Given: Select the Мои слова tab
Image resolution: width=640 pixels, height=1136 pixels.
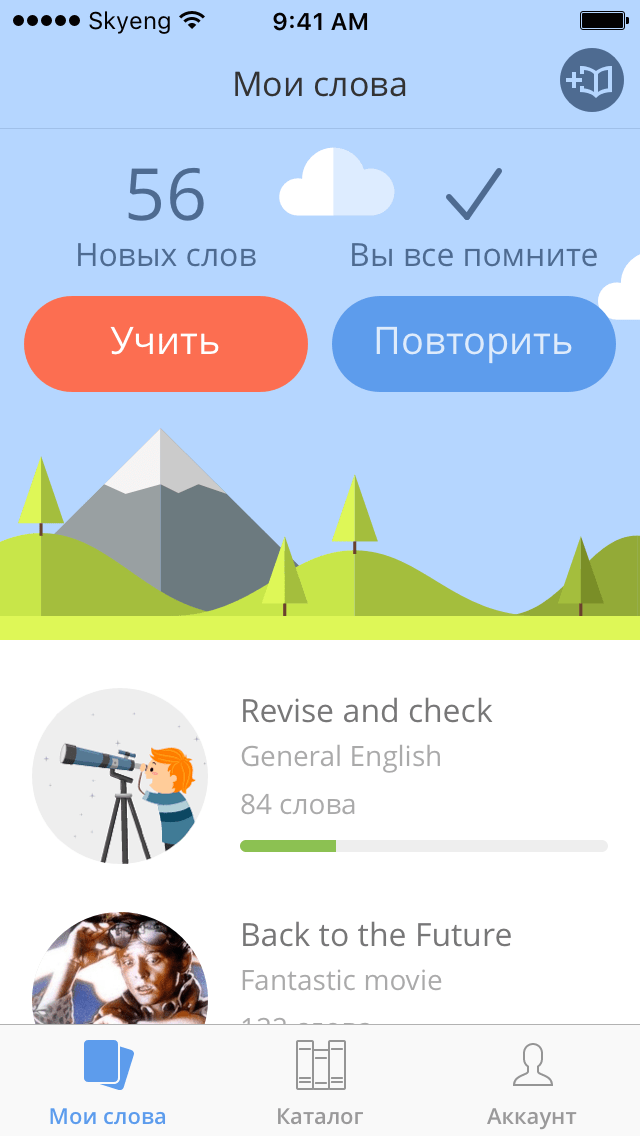Looking at the screenshot, I should 108,1082.
